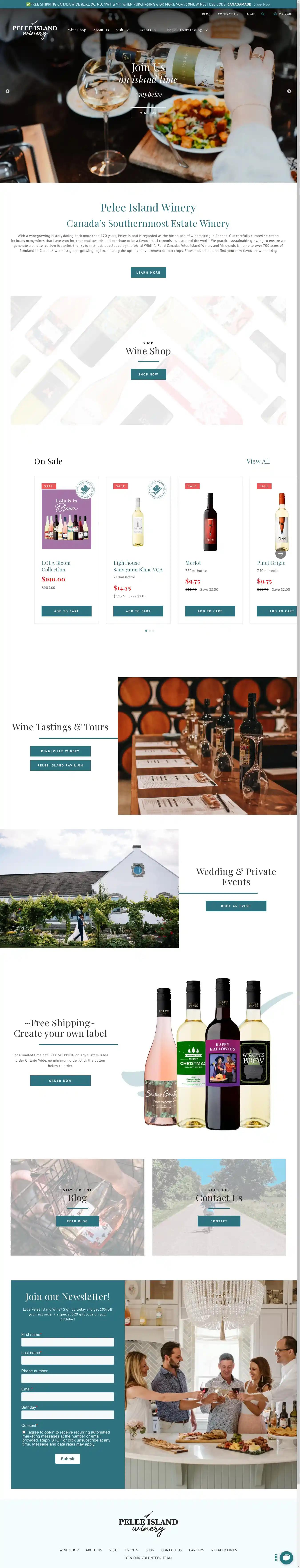Add LOLA Bloom Collection to cart
Image resolution: width=300 pixels, height=1568 pixels.
pyautogui.click(x=66, y=611)
